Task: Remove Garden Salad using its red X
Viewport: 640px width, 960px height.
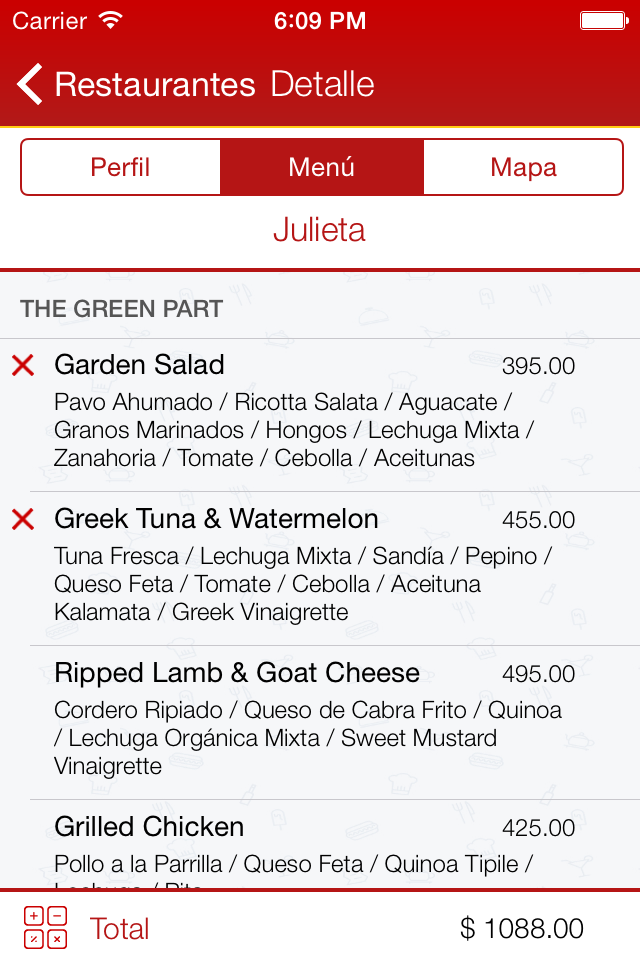Action: coord(23,365)
